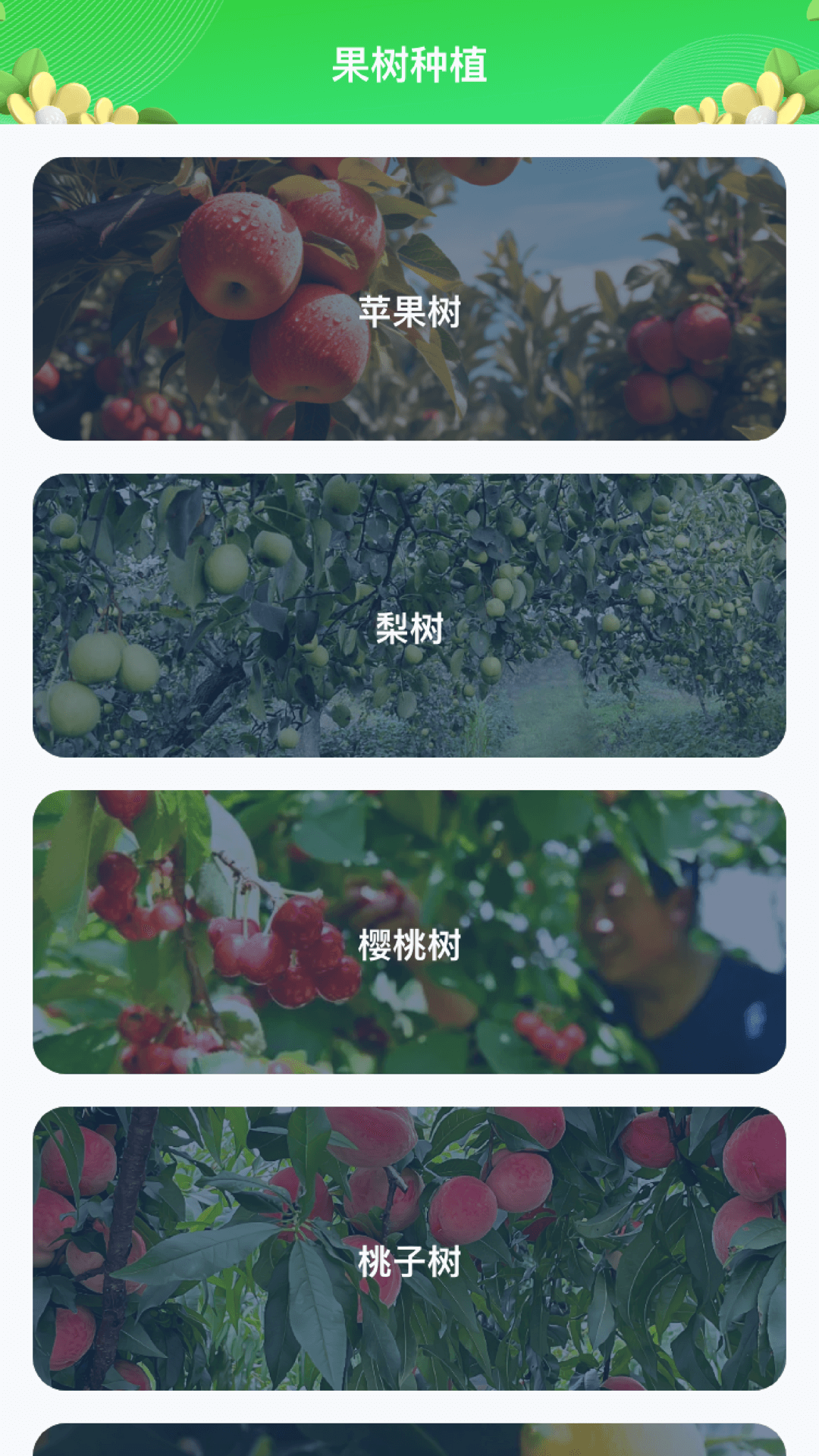Tap the 桃子树 peach tree card
The image size is (819, 1456).
pos(409,1248)
